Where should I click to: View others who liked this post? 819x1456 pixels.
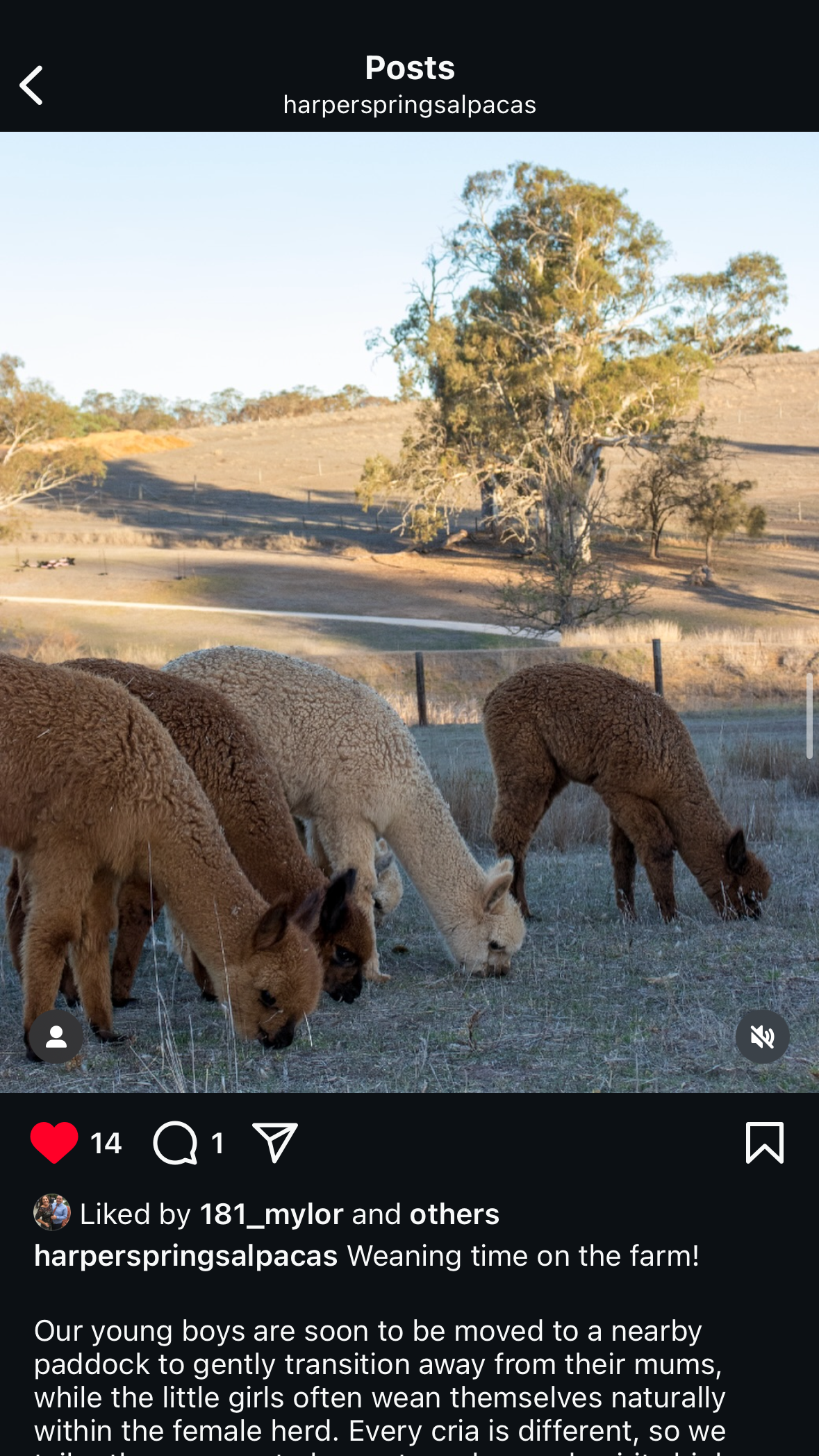tap(454, 1214)
